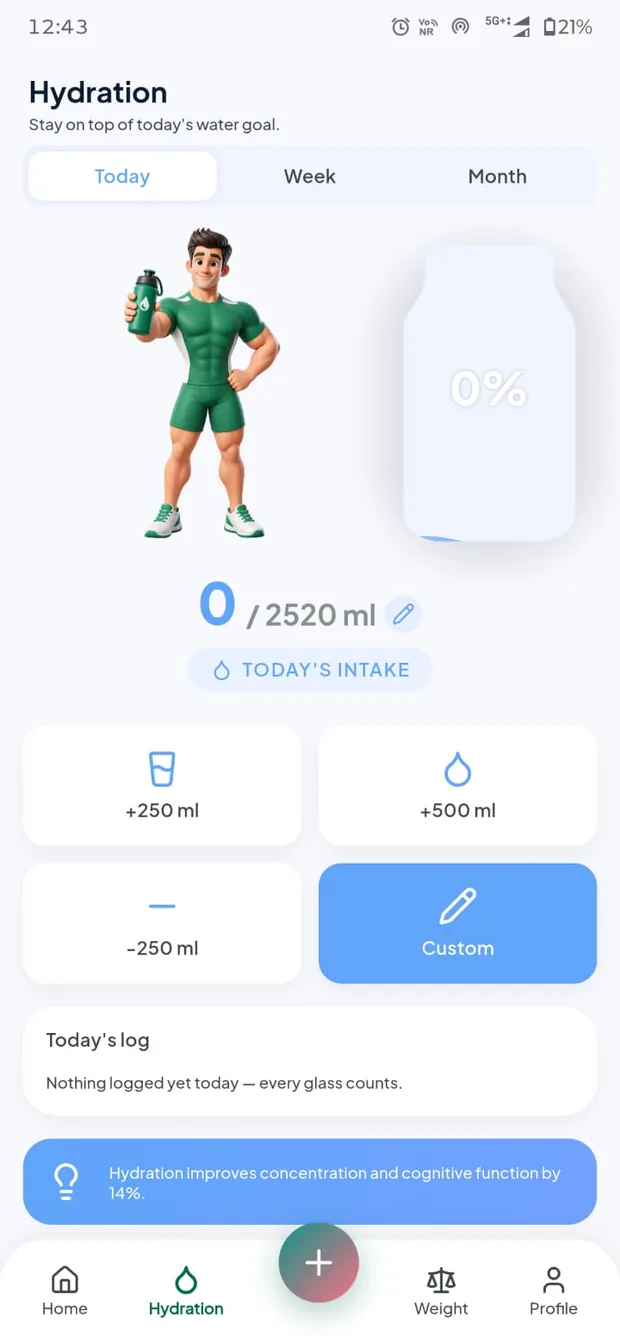
Task: Select the Today segment
Action: [122, 176]
